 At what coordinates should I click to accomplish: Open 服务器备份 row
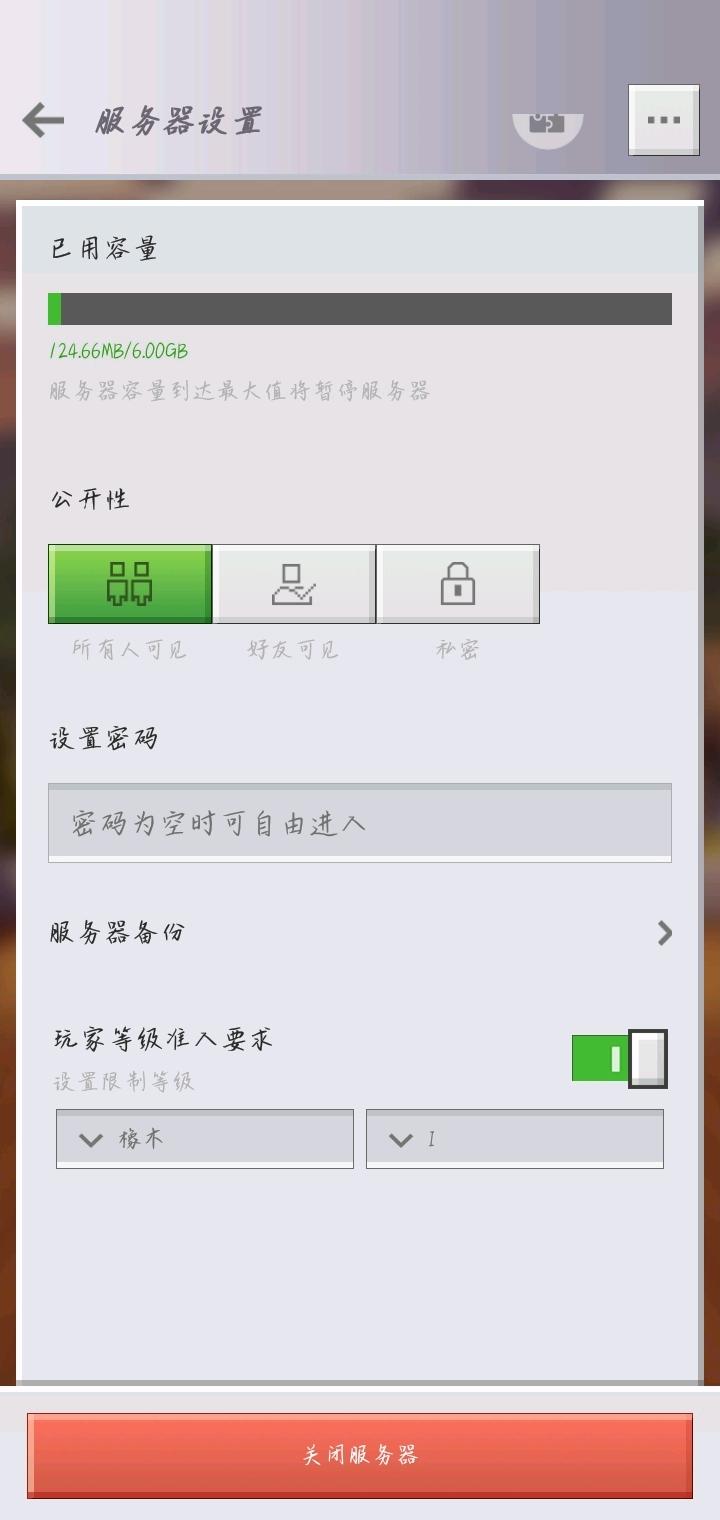click(x=360, y=933)
